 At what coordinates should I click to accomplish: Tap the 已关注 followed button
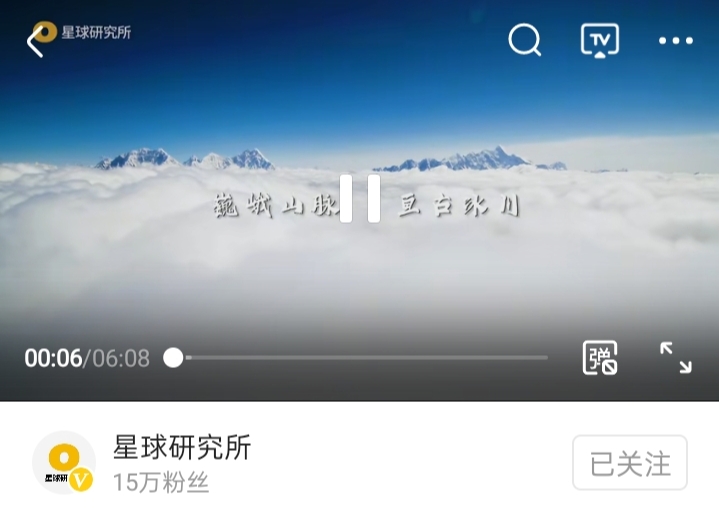pos(630,463)
